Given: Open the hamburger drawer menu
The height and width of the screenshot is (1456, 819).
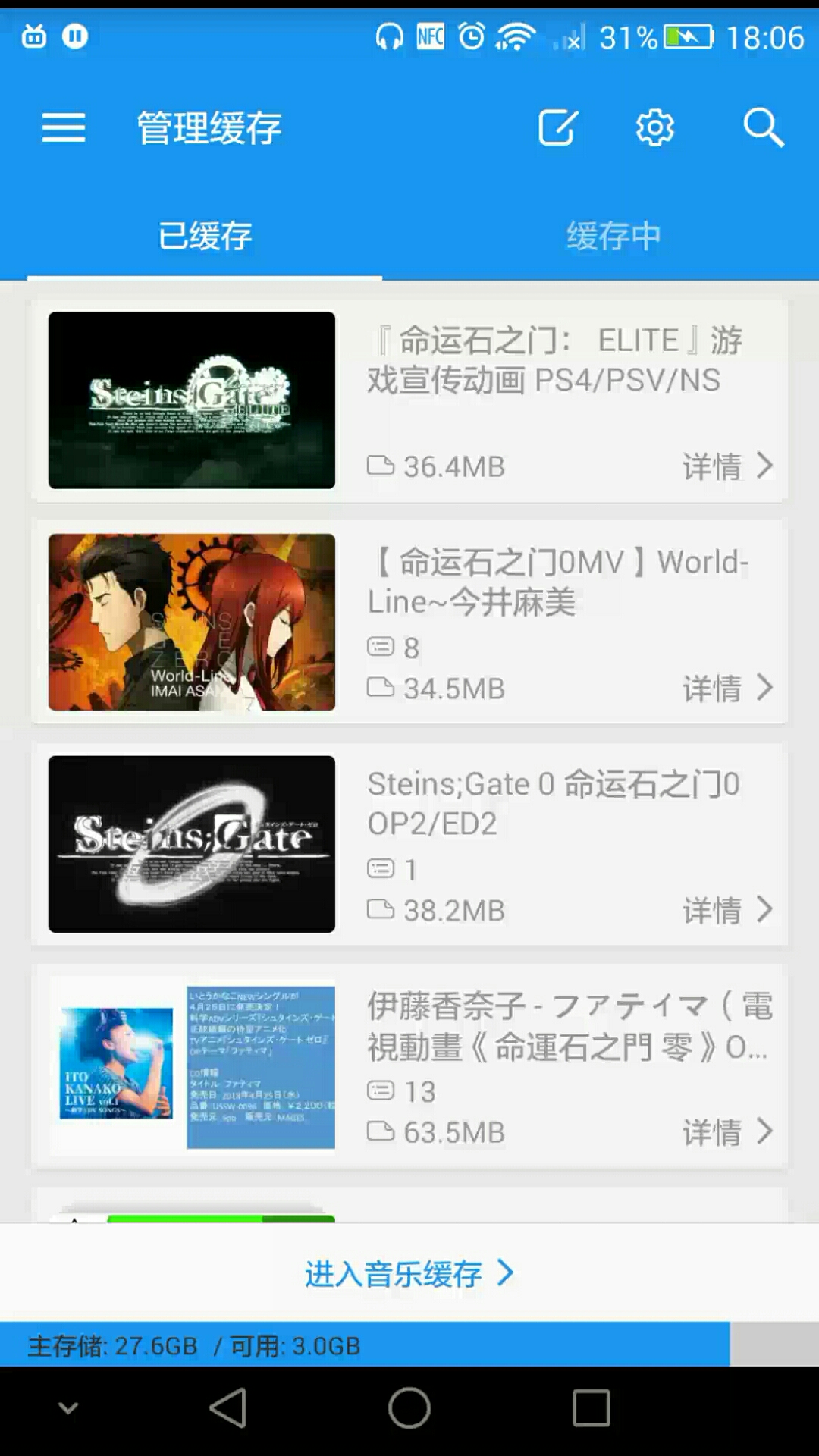Looking at the screenshot, I should pyautogui.click(x=64, y=127).
